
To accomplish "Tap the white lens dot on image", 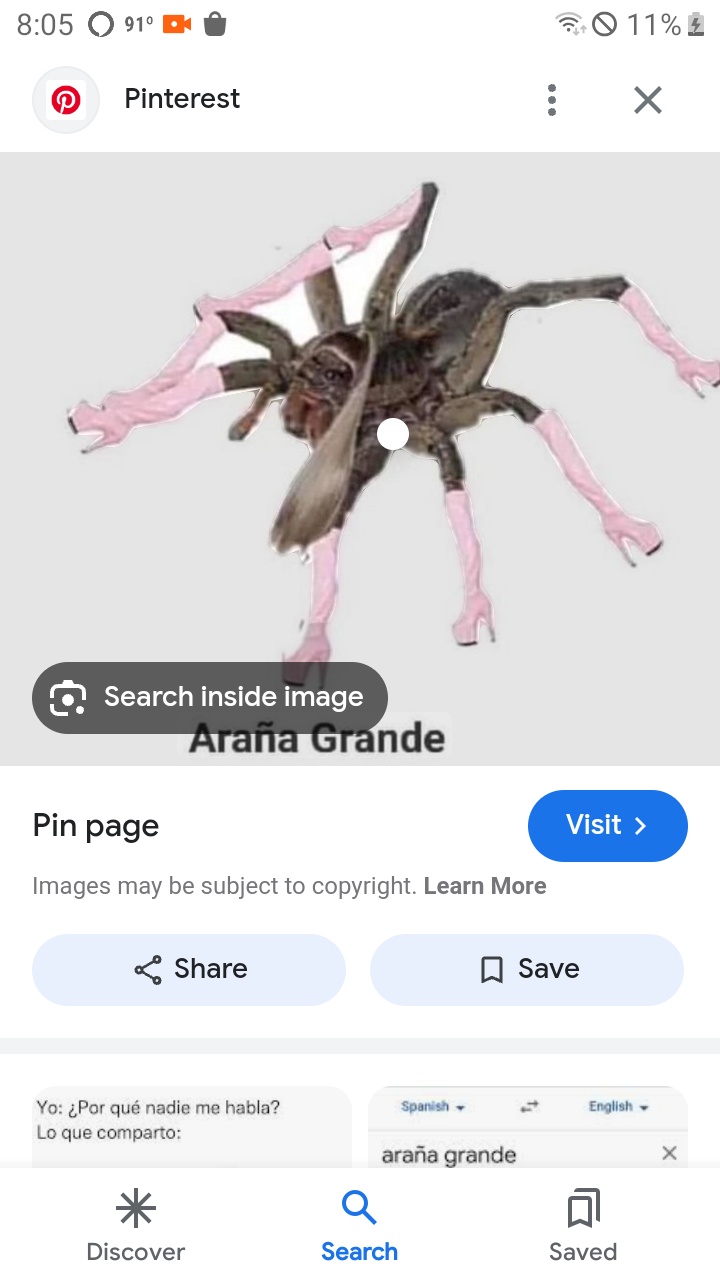I will point(393,434).
